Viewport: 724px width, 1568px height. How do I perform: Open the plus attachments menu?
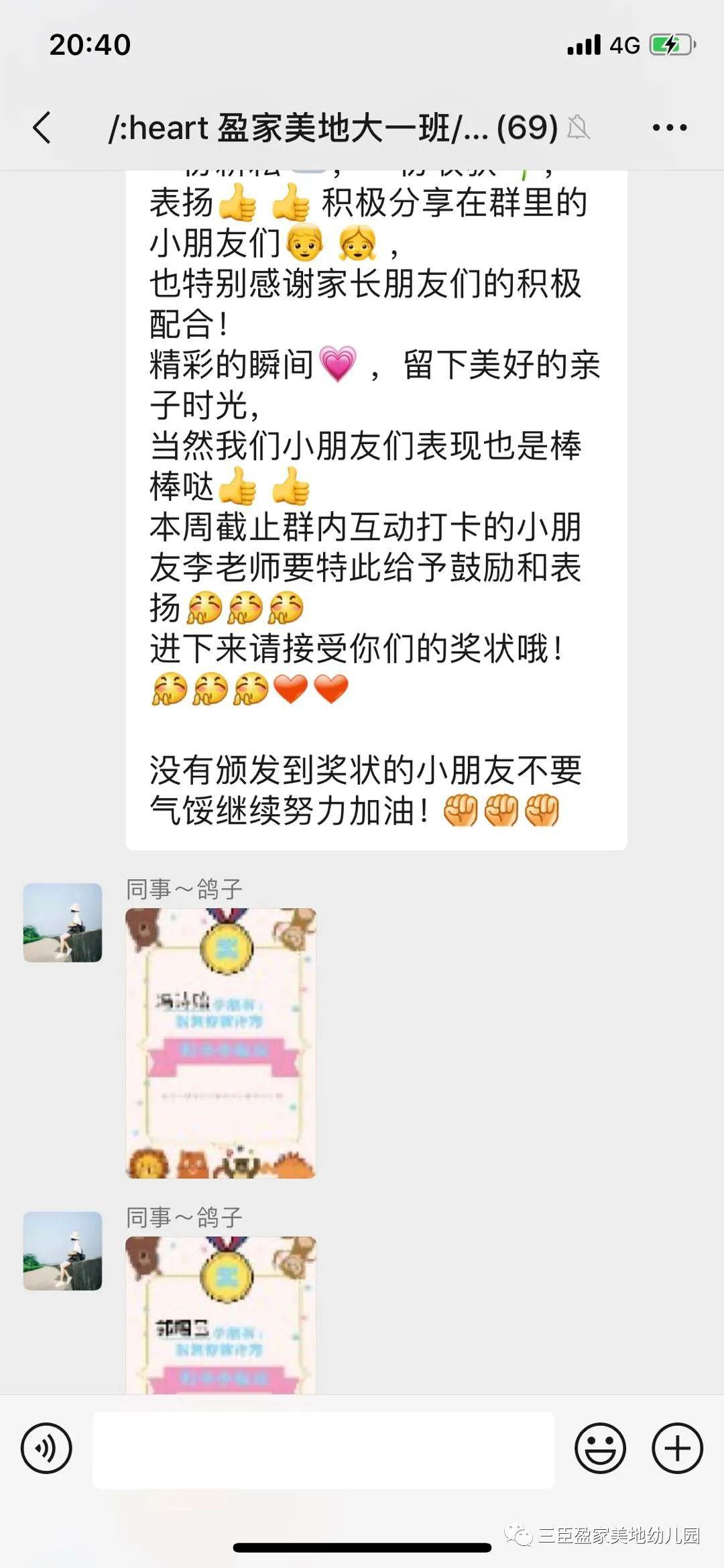(x=677, y=1448)
